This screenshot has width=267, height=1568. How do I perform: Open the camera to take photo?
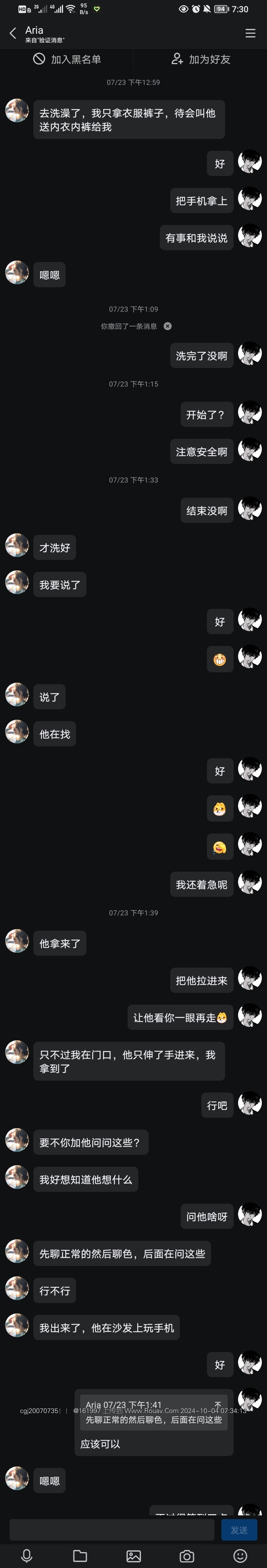(187, 1556)
